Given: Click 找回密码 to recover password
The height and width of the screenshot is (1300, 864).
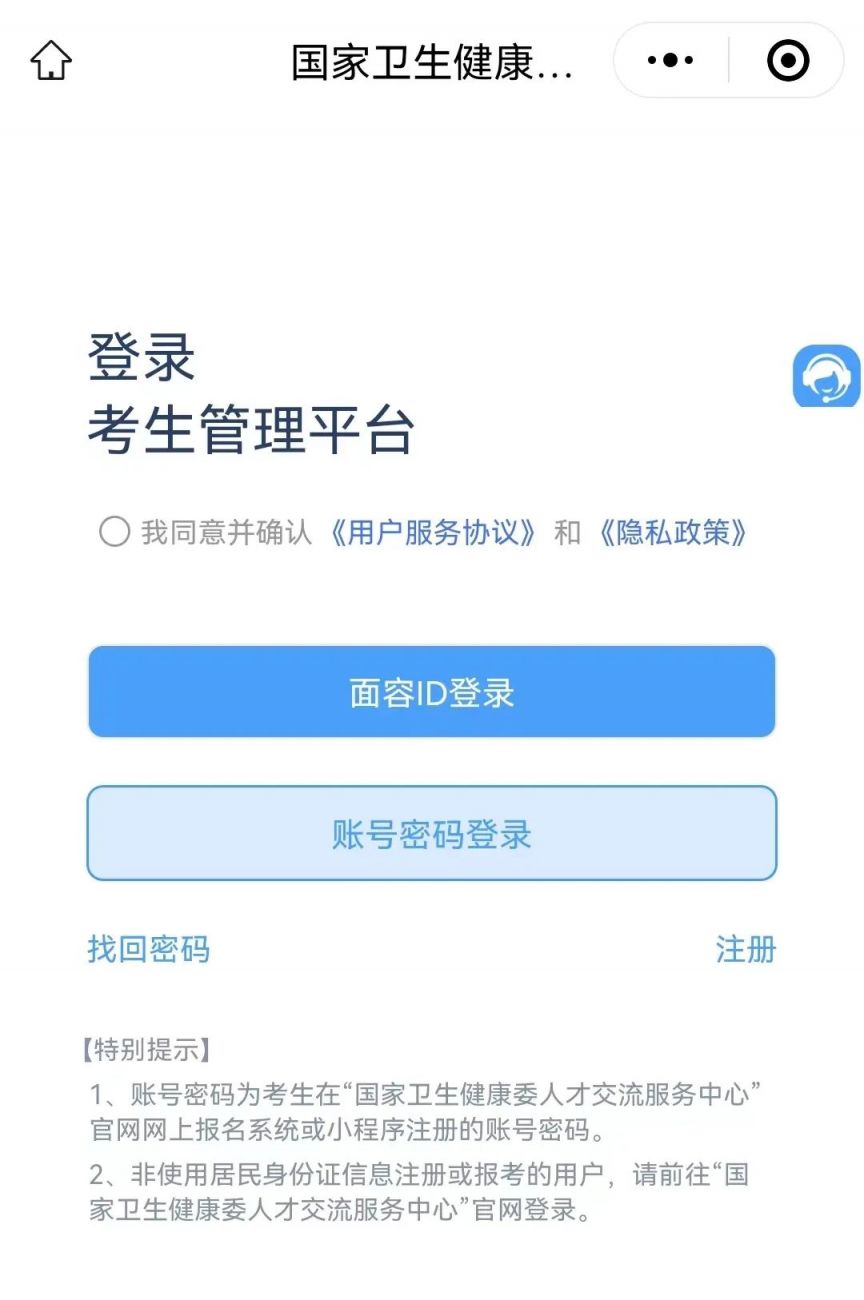Looking at the screenshot, I should click(x=148, y=950).
